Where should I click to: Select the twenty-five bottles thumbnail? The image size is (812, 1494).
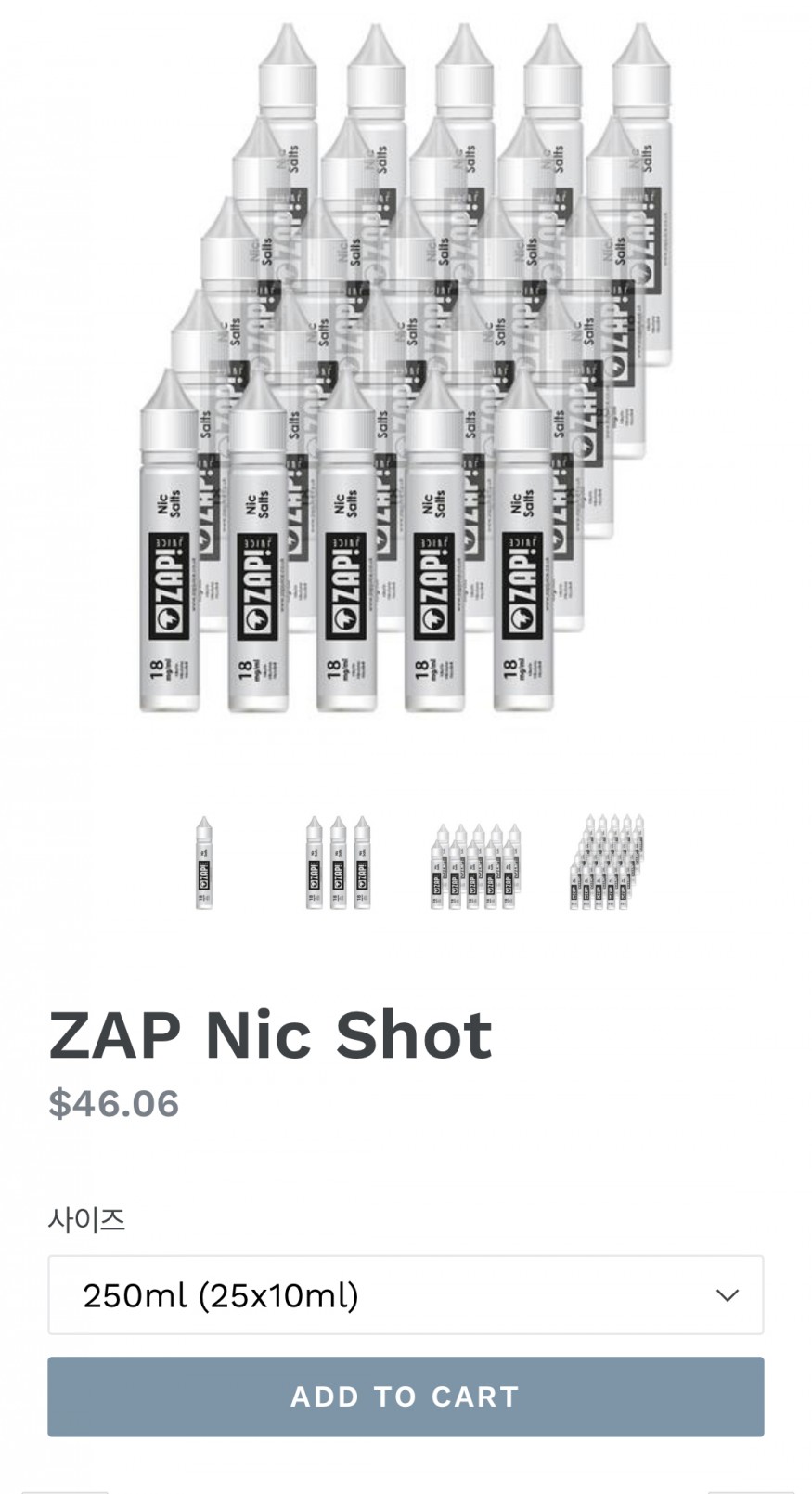[607, 863]
